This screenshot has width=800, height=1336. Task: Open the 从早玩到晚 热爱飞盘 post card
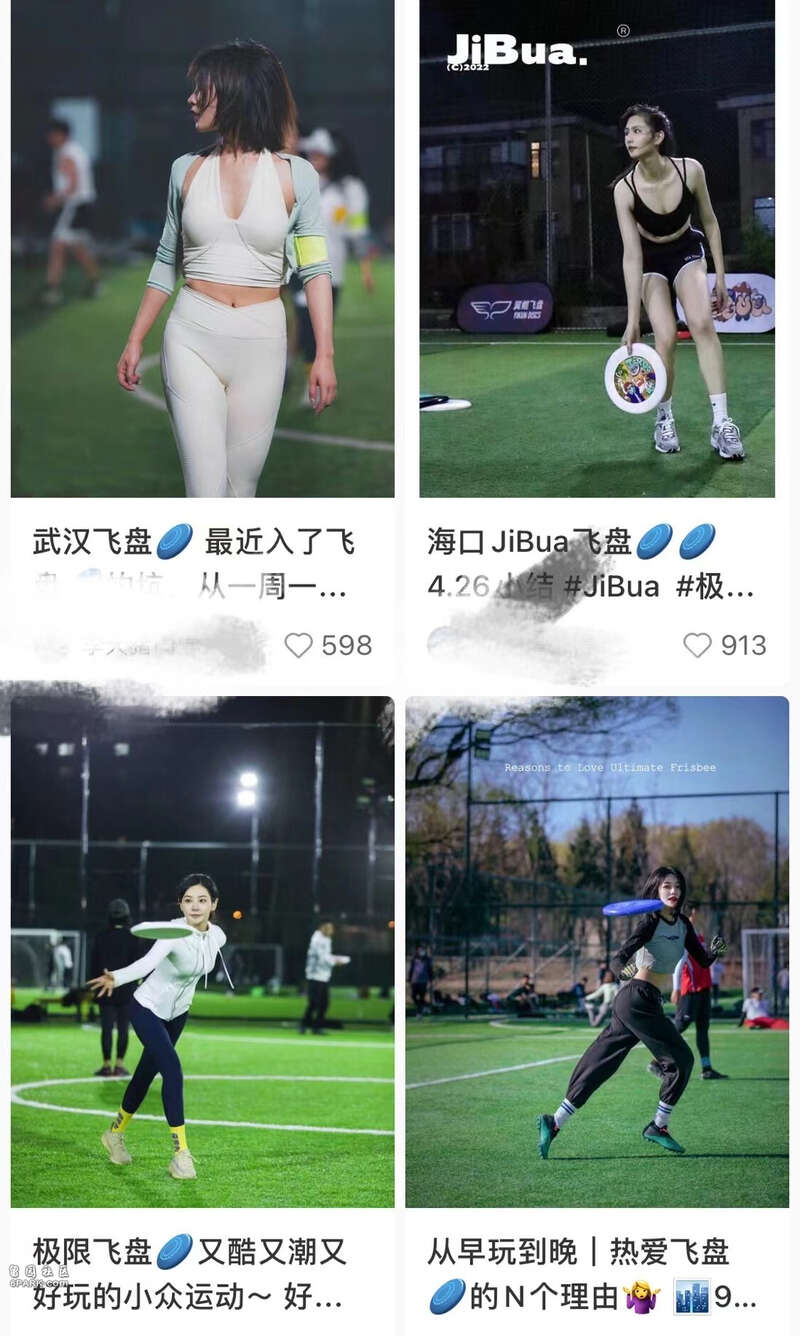(x=596, y=950)
